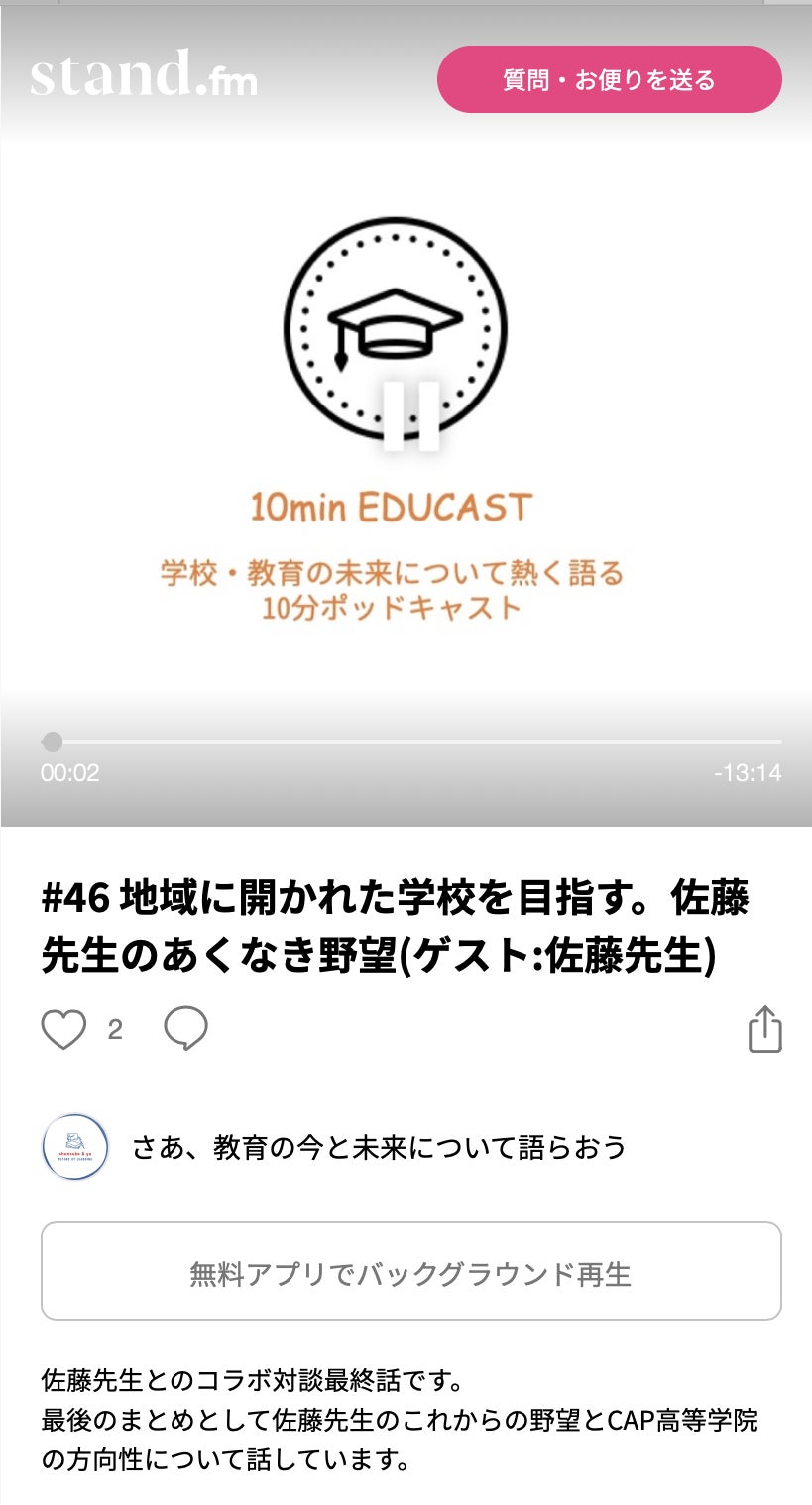The height and width of the screenshot is (1505, 812).
Task: Pause the episode playback
Action: (x=410, y=416)
